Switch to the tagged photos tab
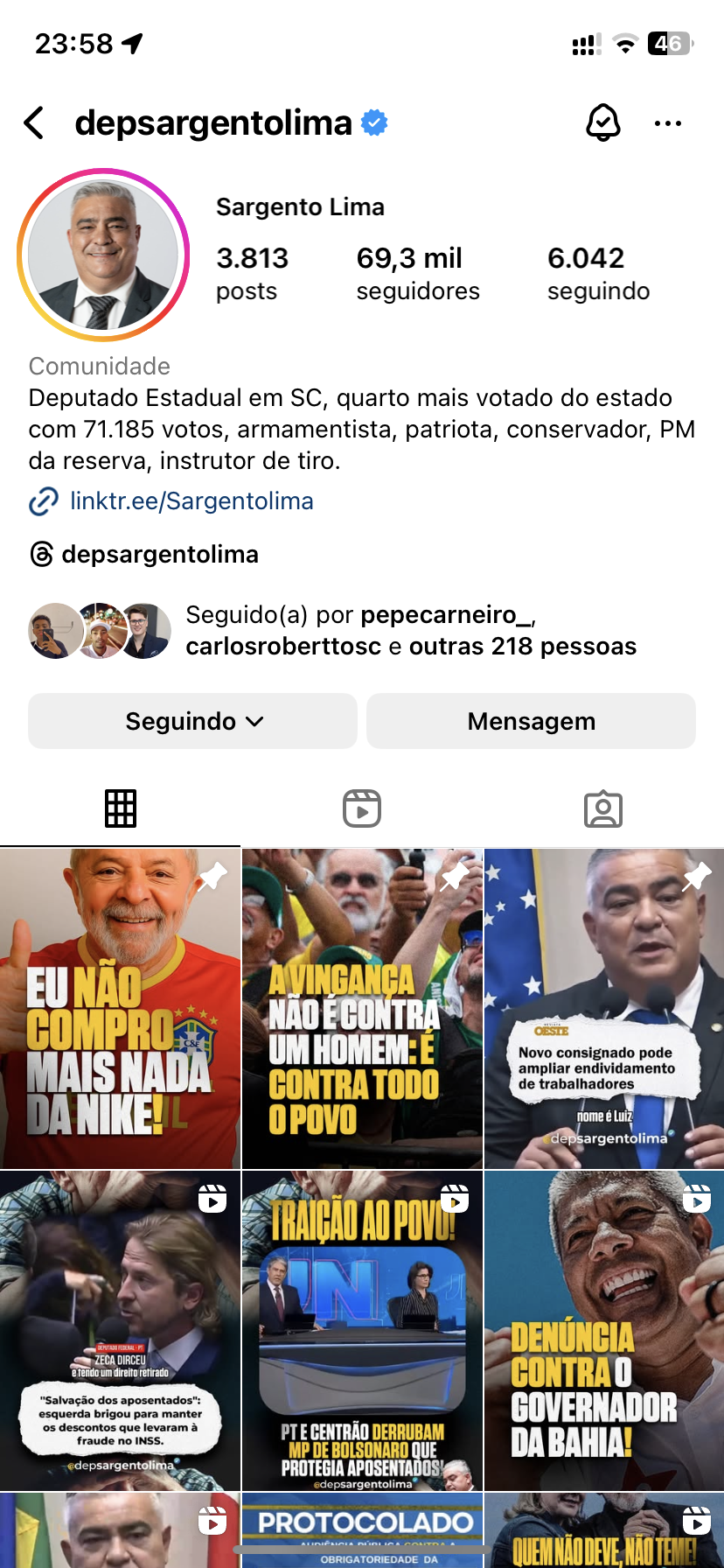Viewport: 724px width, 1568px height. pyautogui.click(x=602, y=808)
